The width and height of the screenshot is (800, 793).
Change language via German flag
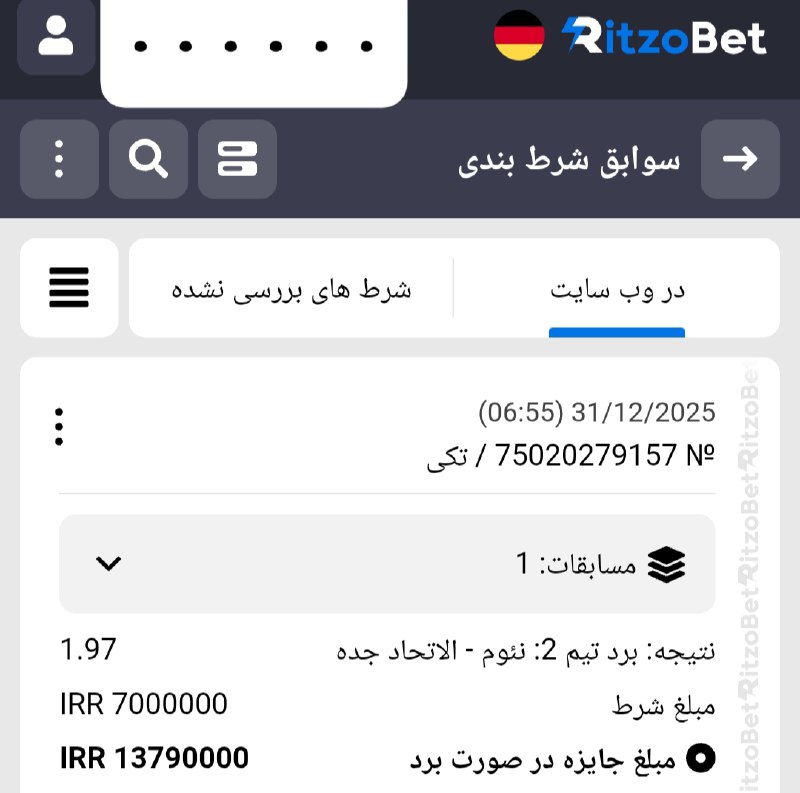click(x=519, y=36)
